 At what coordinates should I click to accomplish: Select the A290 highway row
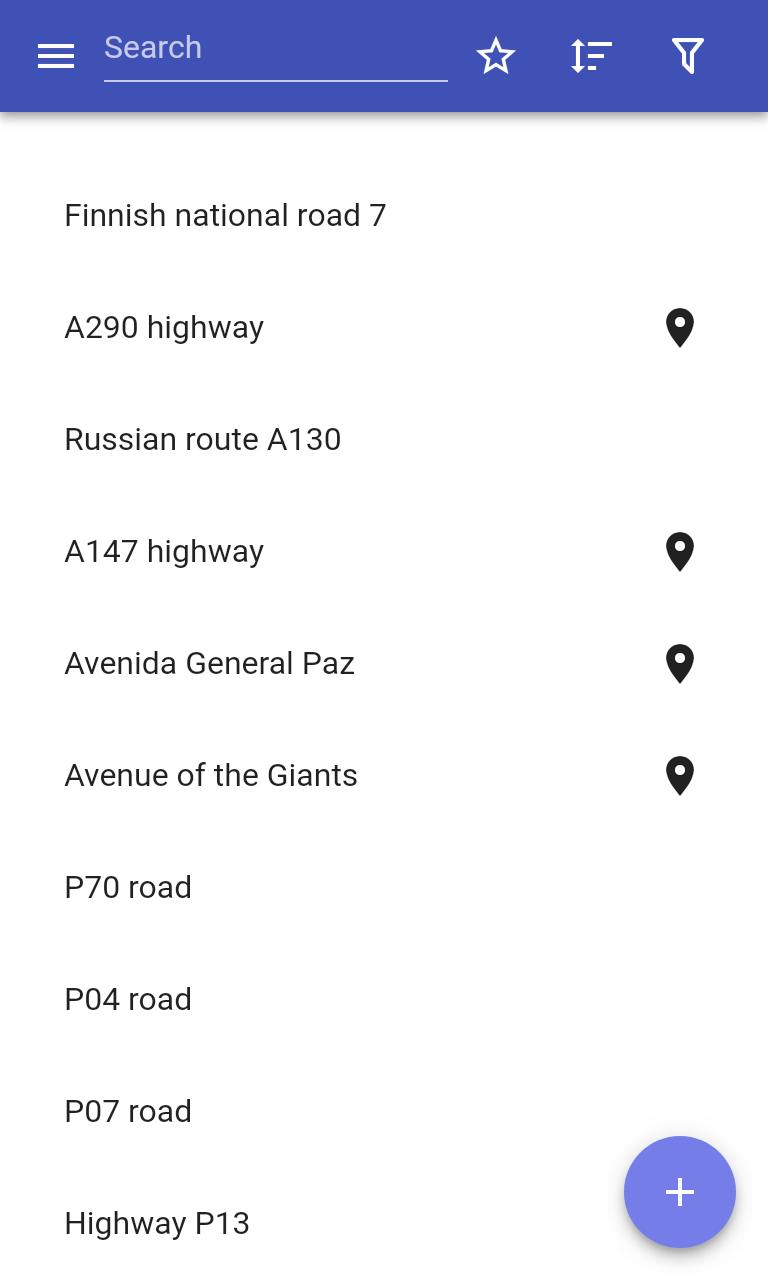(164, 328)
